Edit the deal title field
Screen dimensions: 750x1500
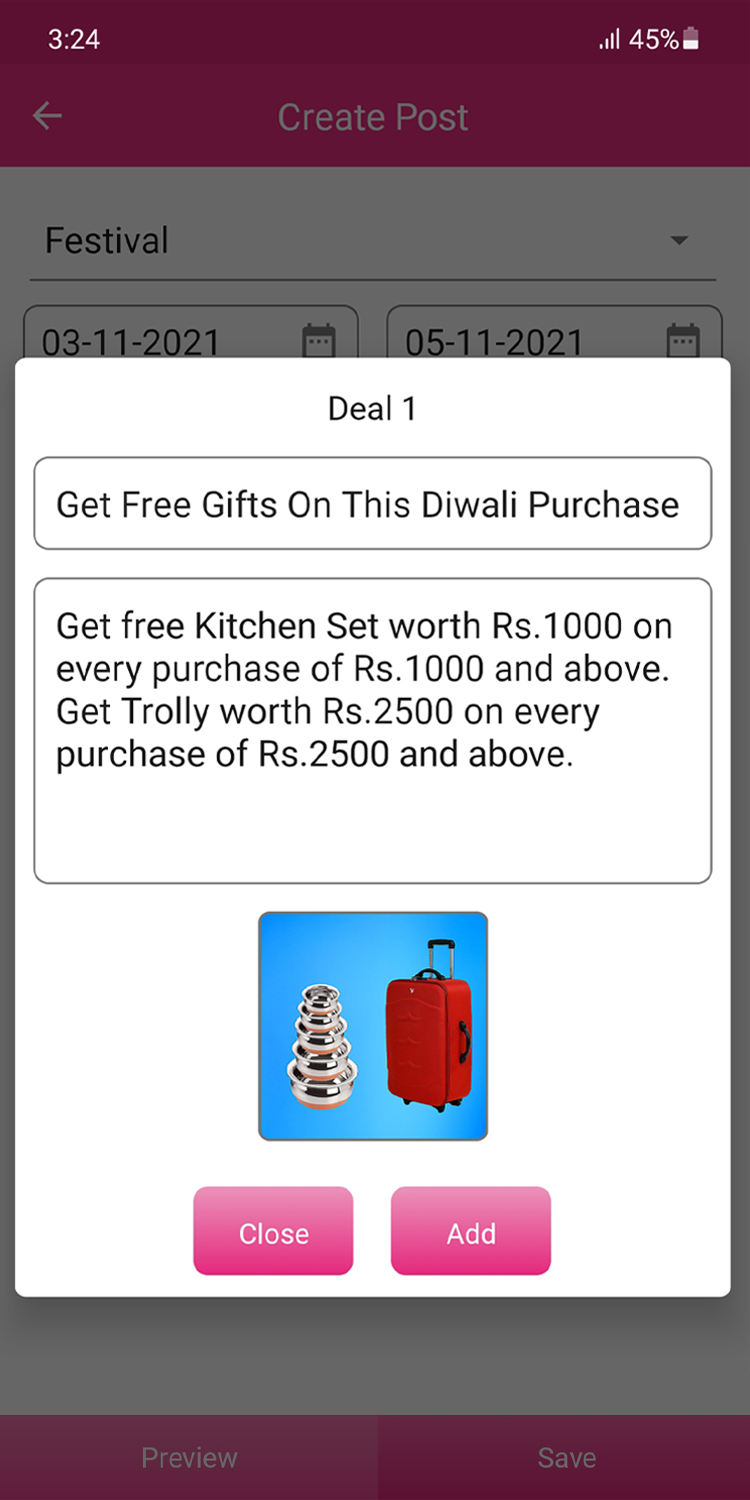point(372,504)
